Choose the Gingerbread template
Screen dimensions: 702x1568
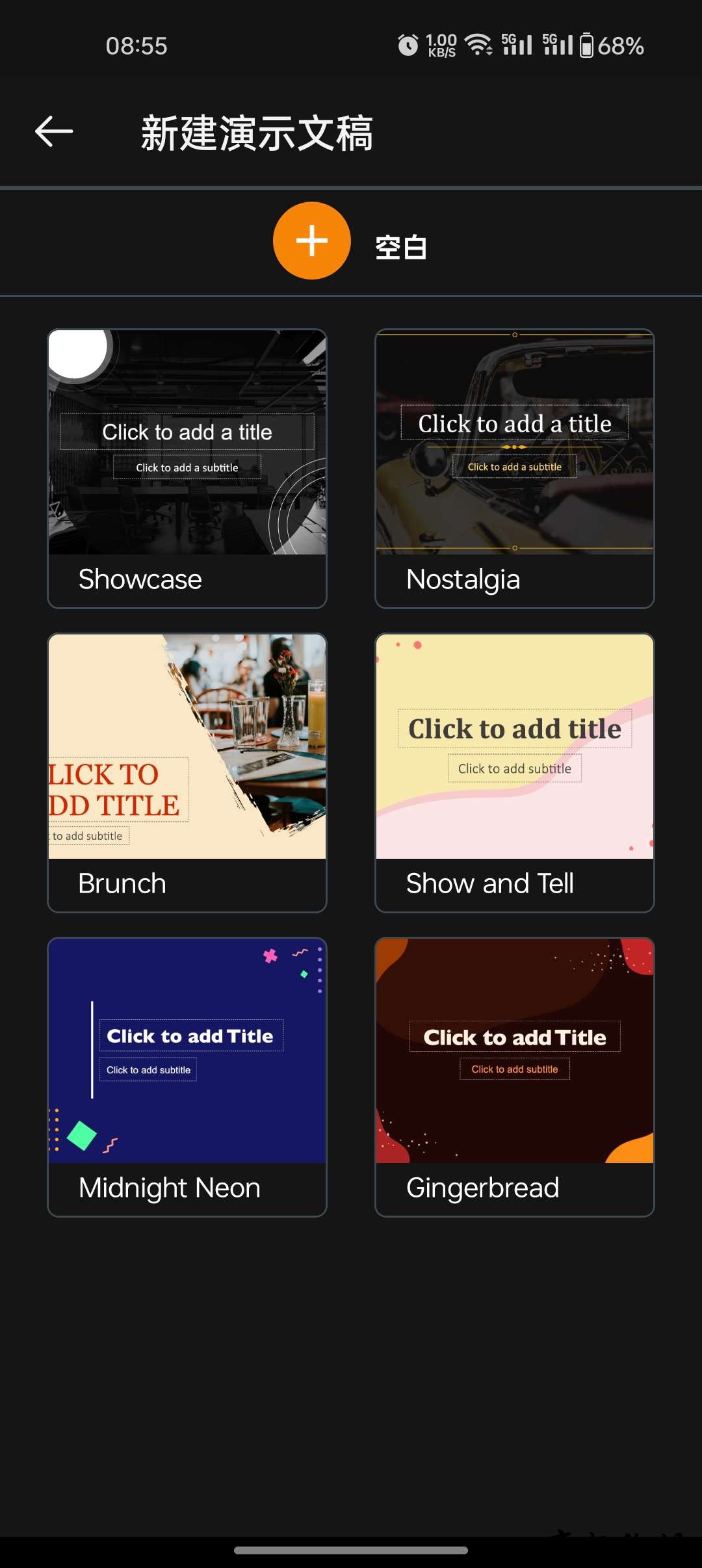514,1077
